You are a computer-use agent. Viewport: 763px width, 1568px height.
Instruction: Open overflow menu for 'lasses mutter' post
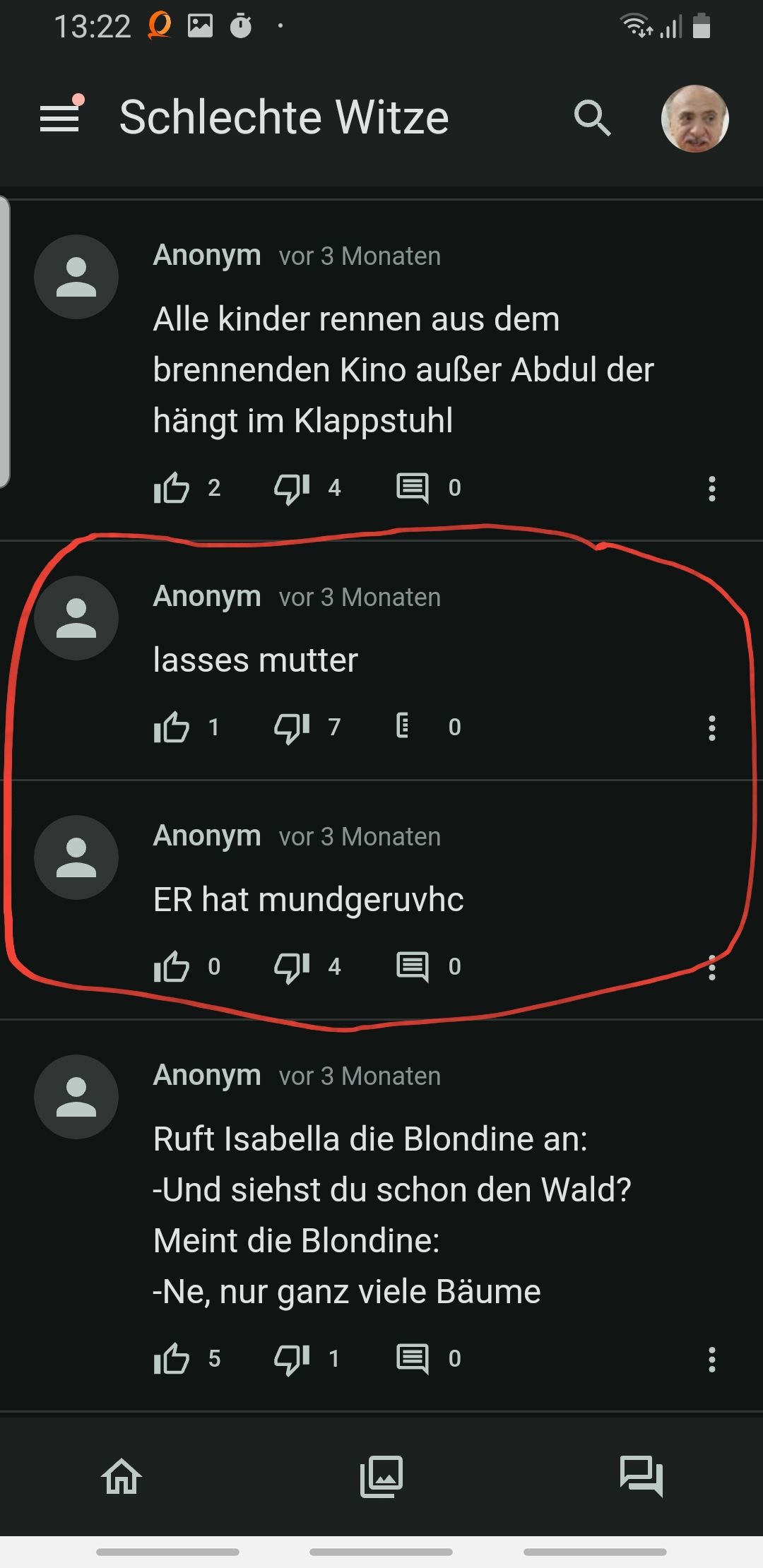click(711, 728)
